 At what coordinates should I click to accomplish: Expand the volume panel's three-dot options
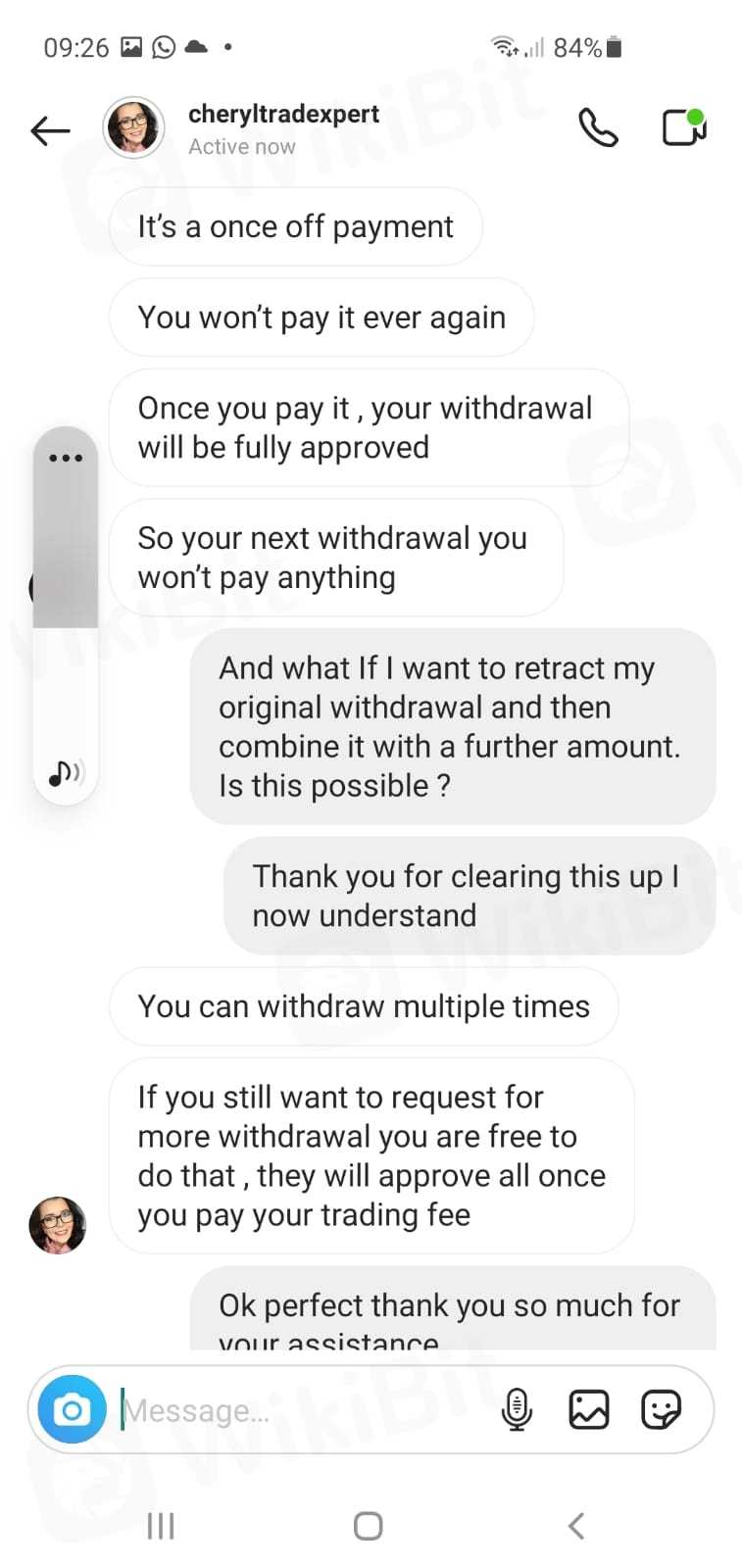pos(66,458)
